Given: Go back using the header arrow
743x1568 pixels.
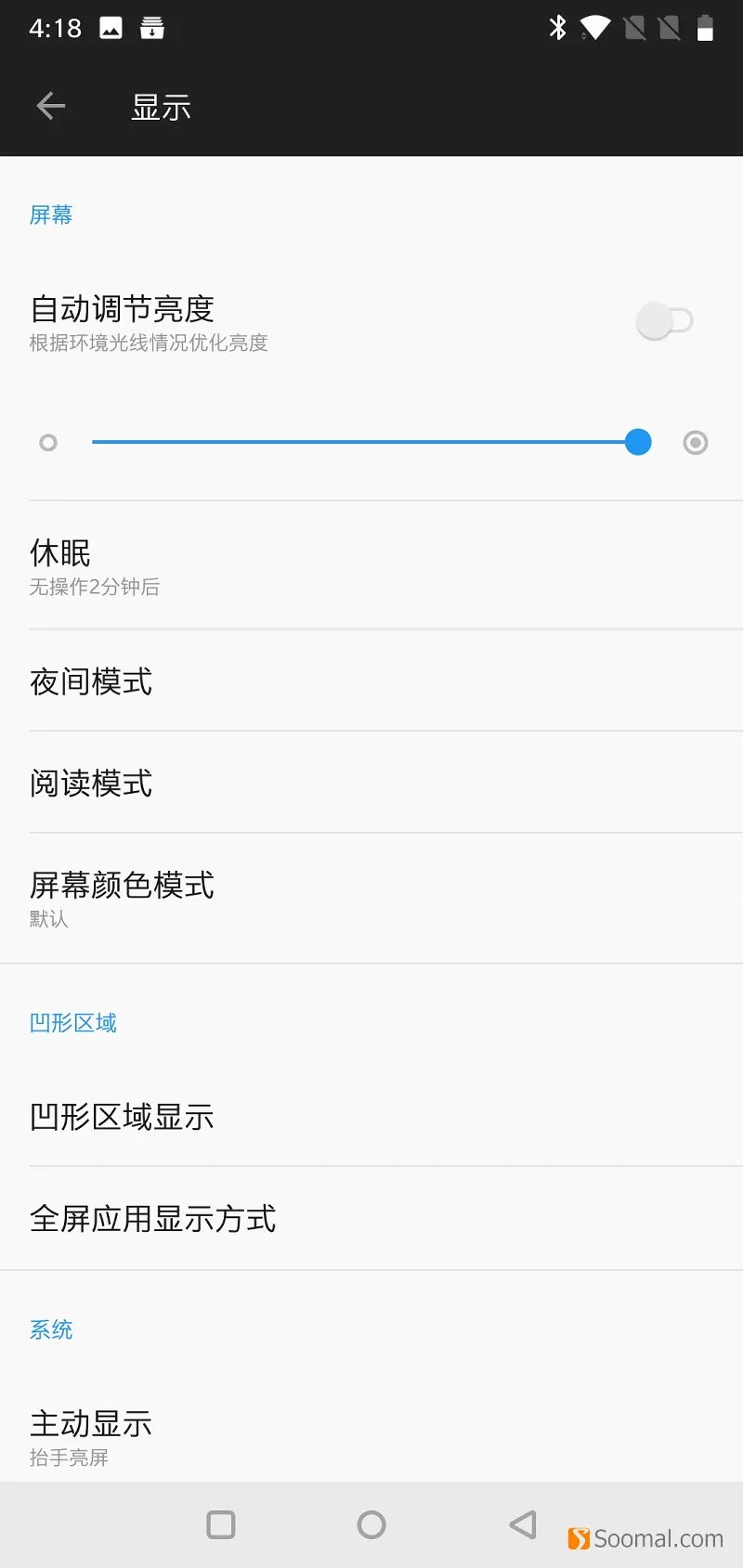Looking at the screenshot, I should pos(51,107).
